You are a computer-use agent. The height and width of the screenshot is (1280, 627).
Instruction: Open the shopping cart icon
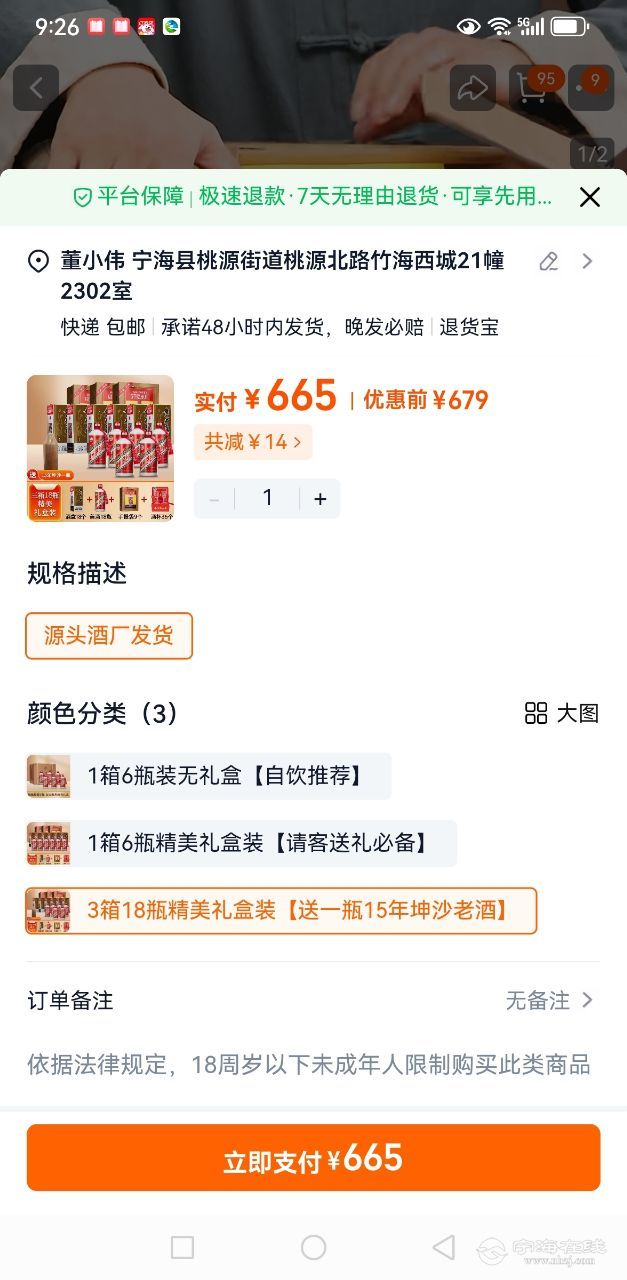tap(533, 88)
